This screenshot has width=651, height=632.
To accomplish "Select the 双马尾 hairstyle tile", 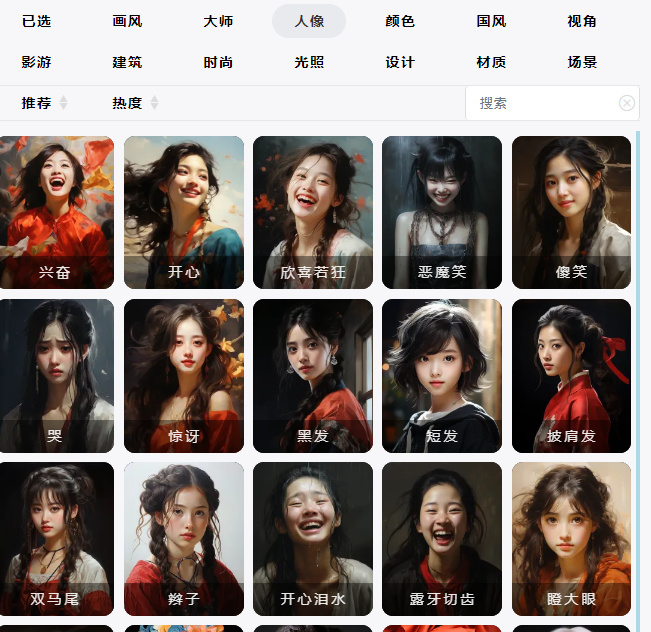I will click(x=55, y=539).
